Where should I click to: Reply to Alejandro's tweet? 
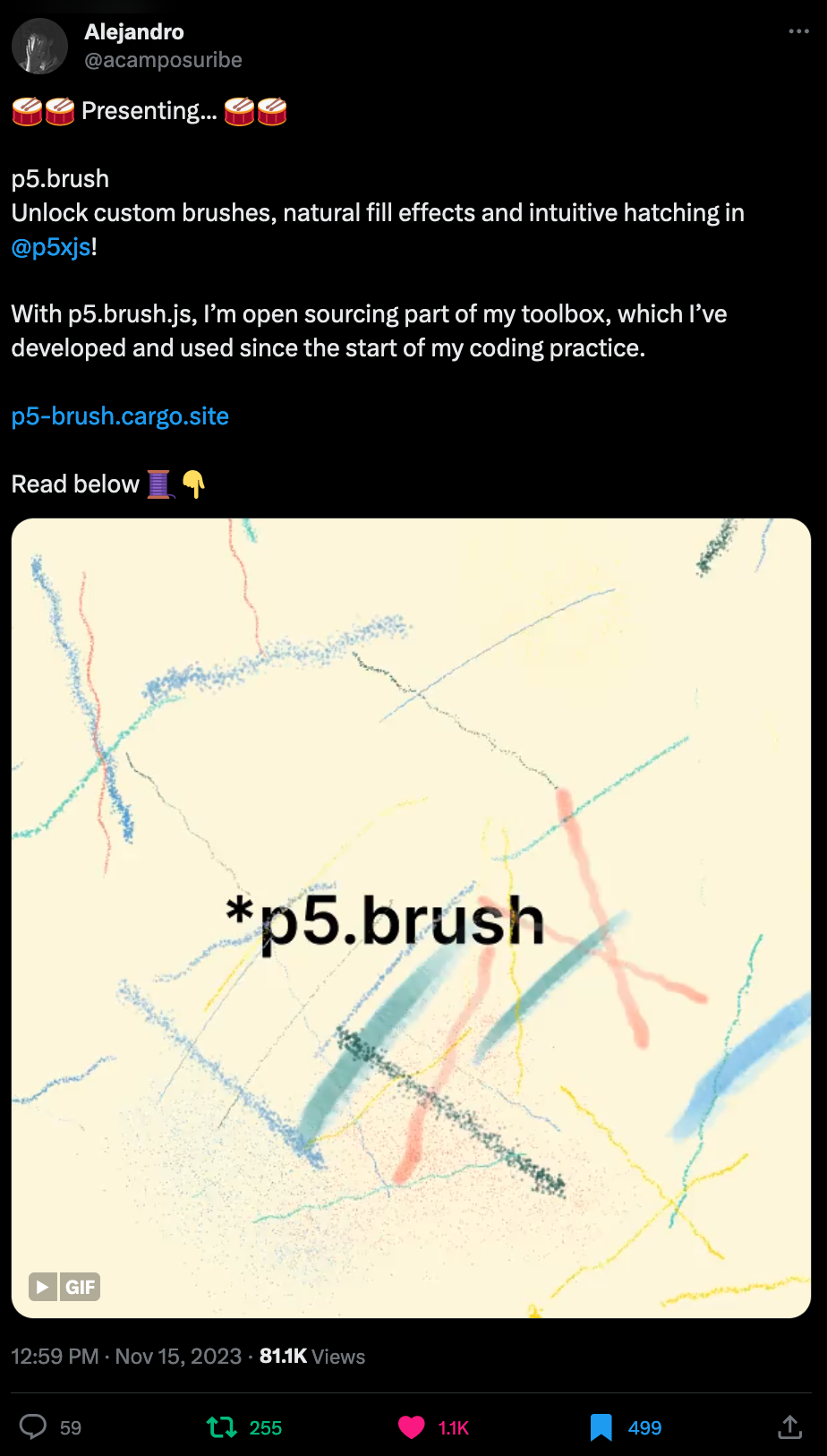[x=33, y=1426]
